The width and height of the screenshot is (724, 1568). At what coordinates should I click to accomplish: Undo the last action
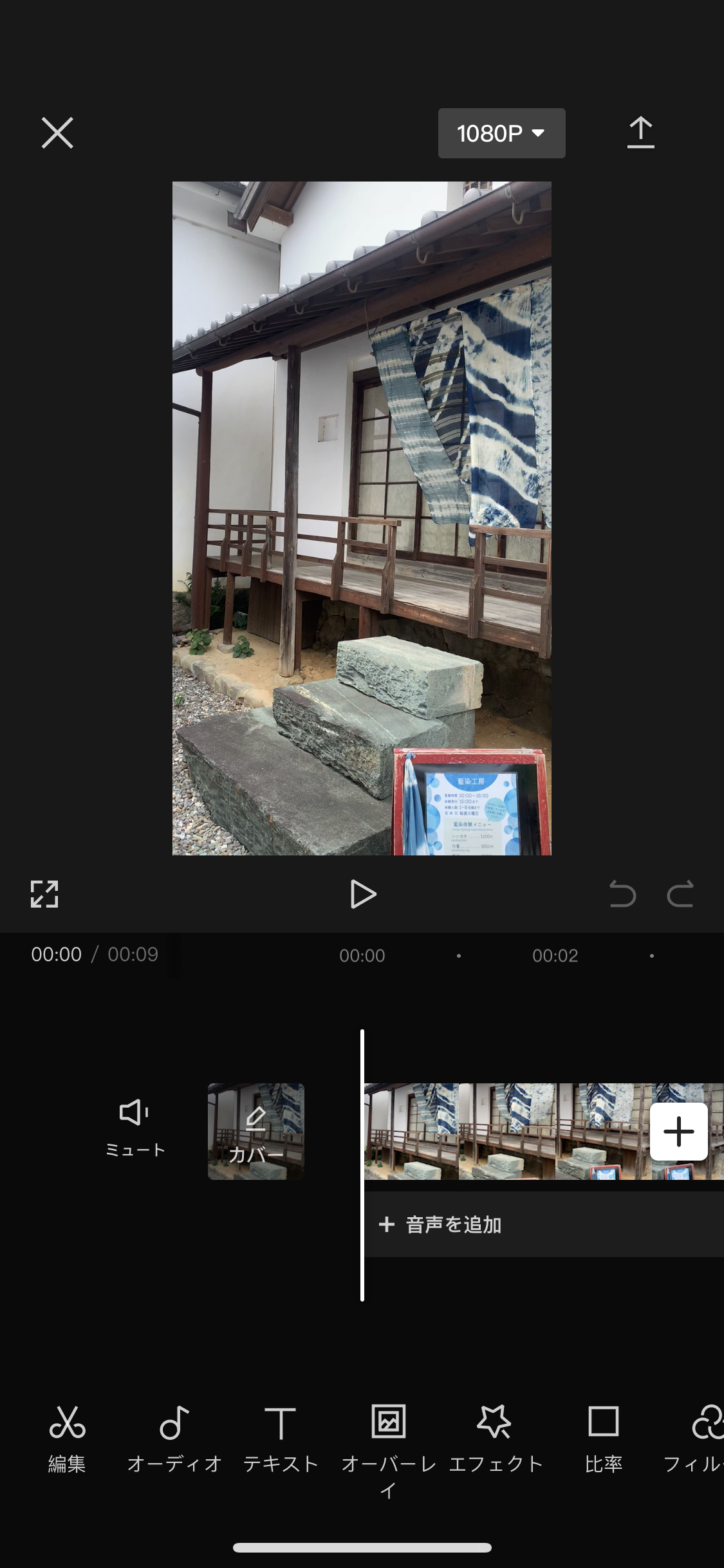(x=622, y=894)
